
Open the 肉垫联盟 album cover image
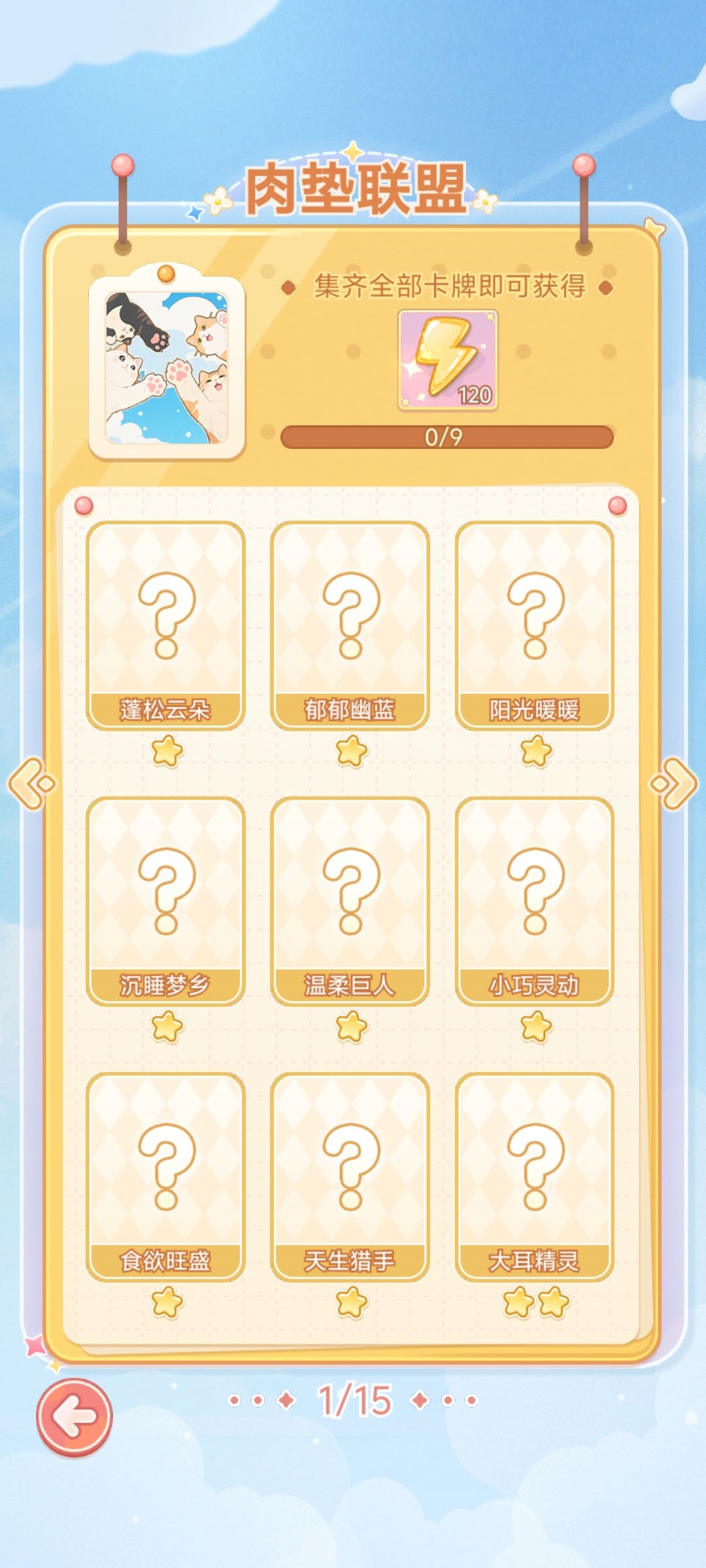(x=167, y=368)
